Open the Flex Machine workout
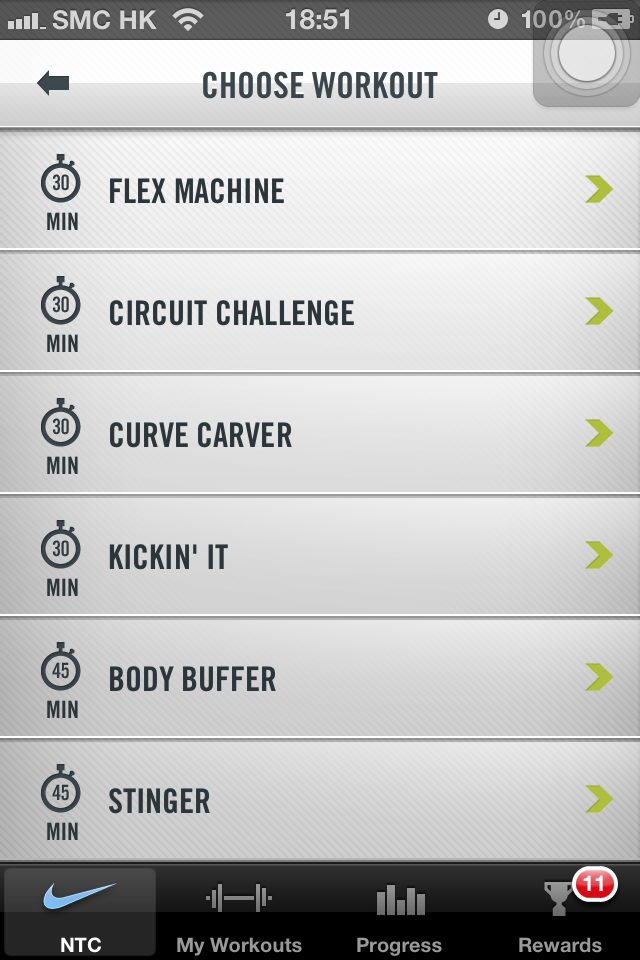640x960 pixels. [320, 190]
